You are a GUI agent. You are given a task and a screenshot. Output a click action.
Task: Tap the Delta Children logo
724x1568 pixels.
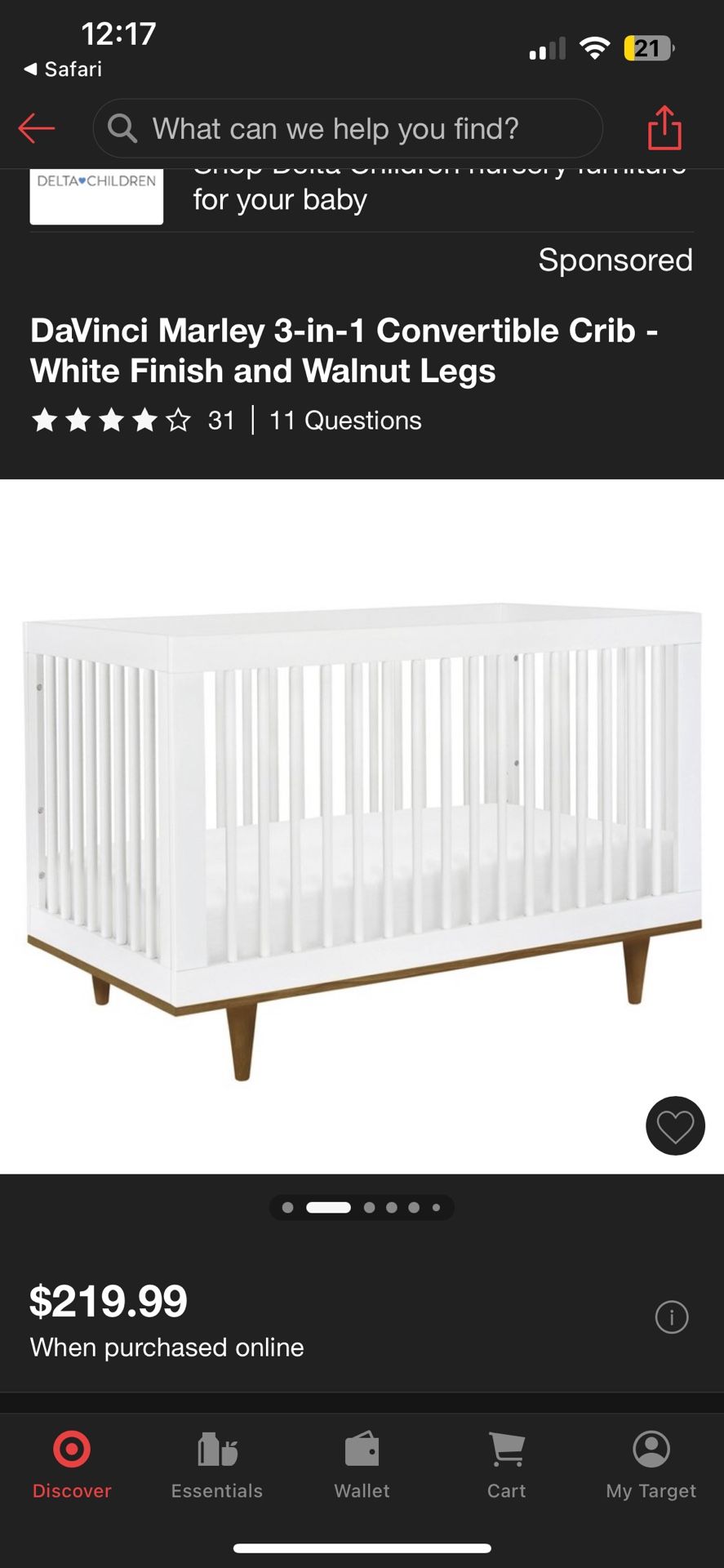[96, 196]
